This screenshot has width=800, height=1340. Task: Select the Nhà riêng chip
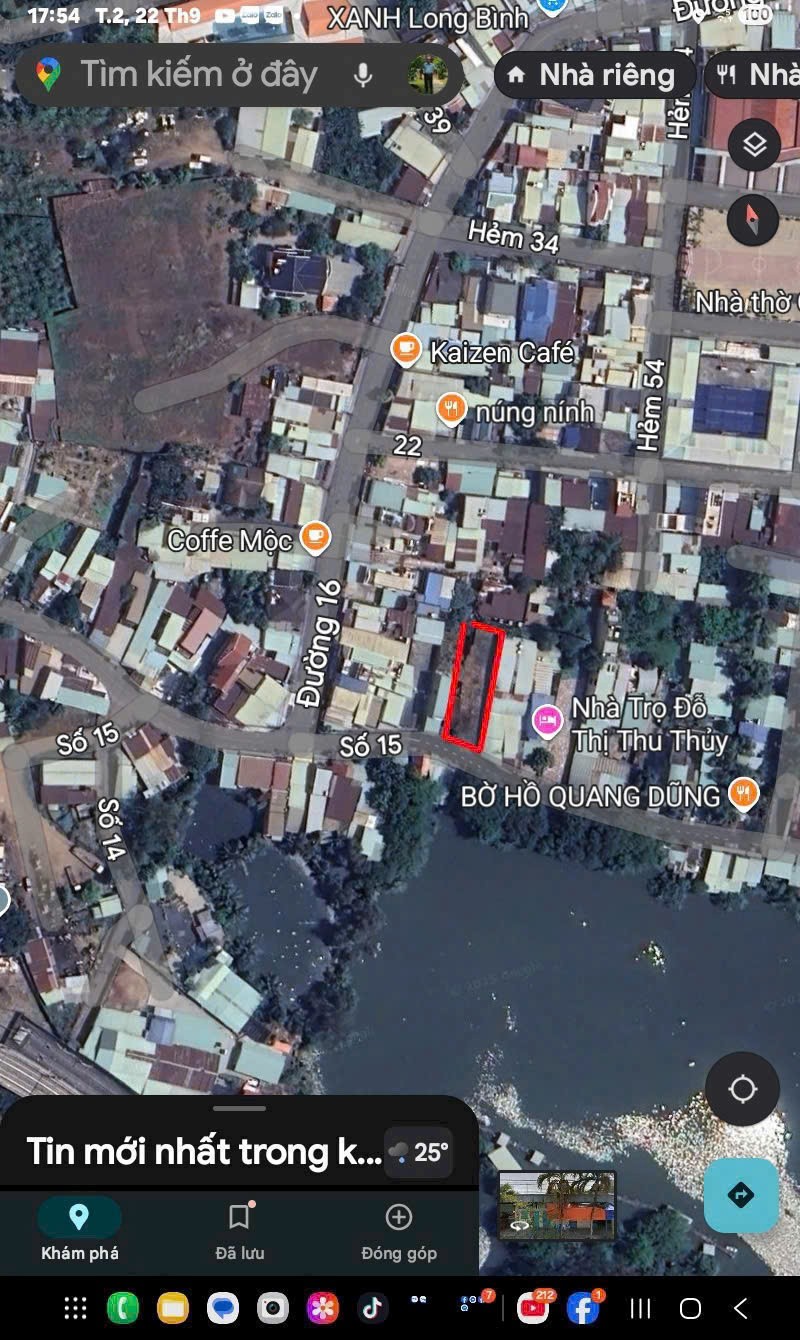tap(595, 75)
